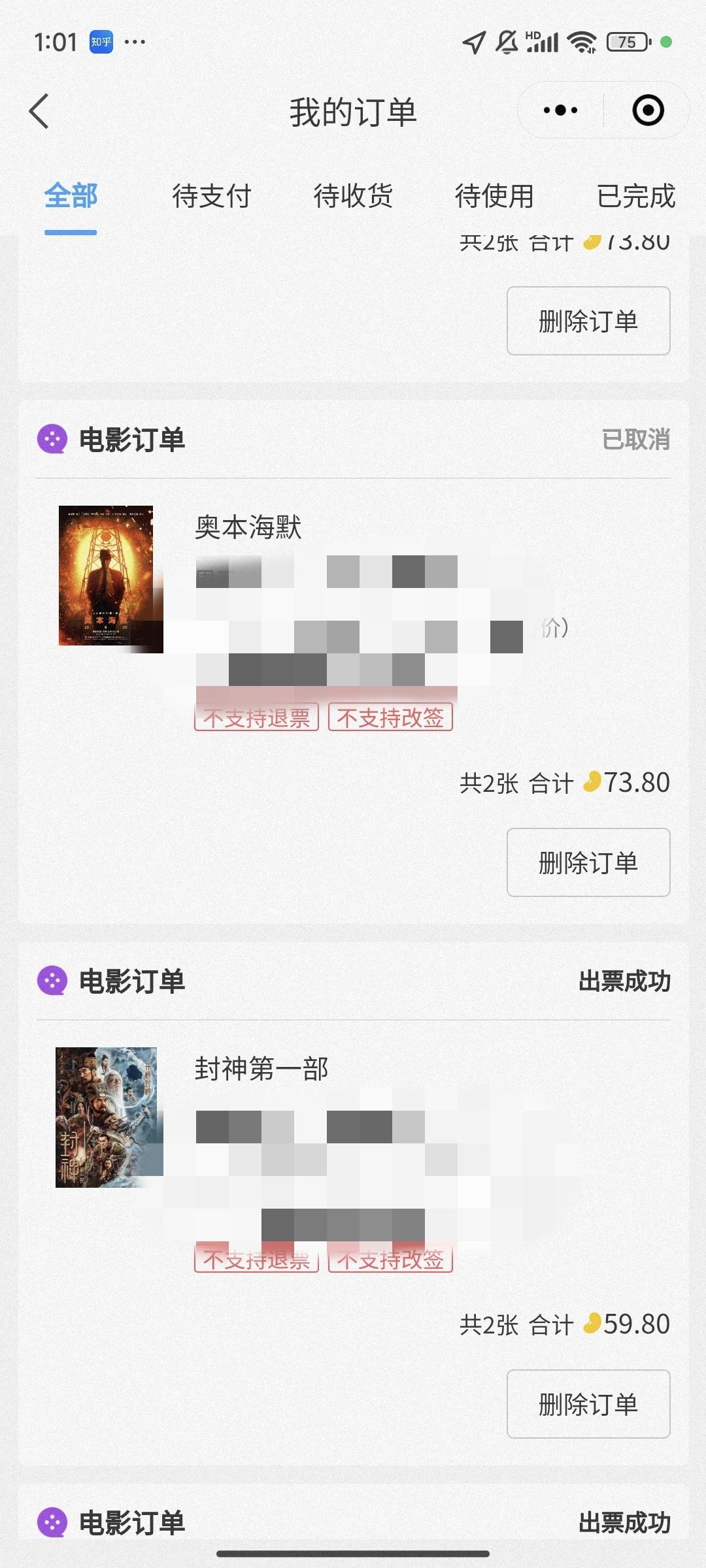
Task: Open the 奥本海默 movie order details
Action: pyautogui.click(x=248, y=528)
